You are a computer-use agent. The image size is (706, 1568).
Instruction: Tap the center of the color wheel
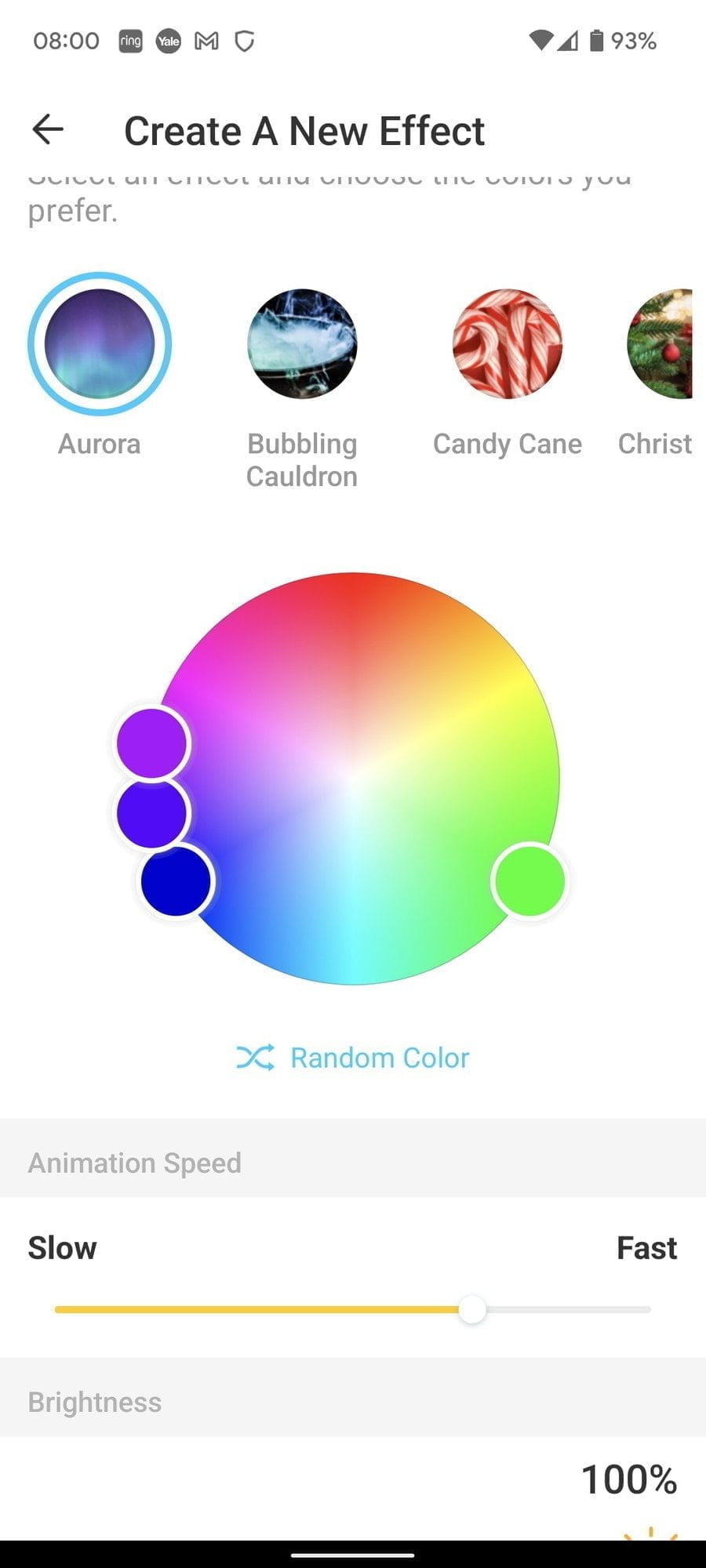(354, 778)
